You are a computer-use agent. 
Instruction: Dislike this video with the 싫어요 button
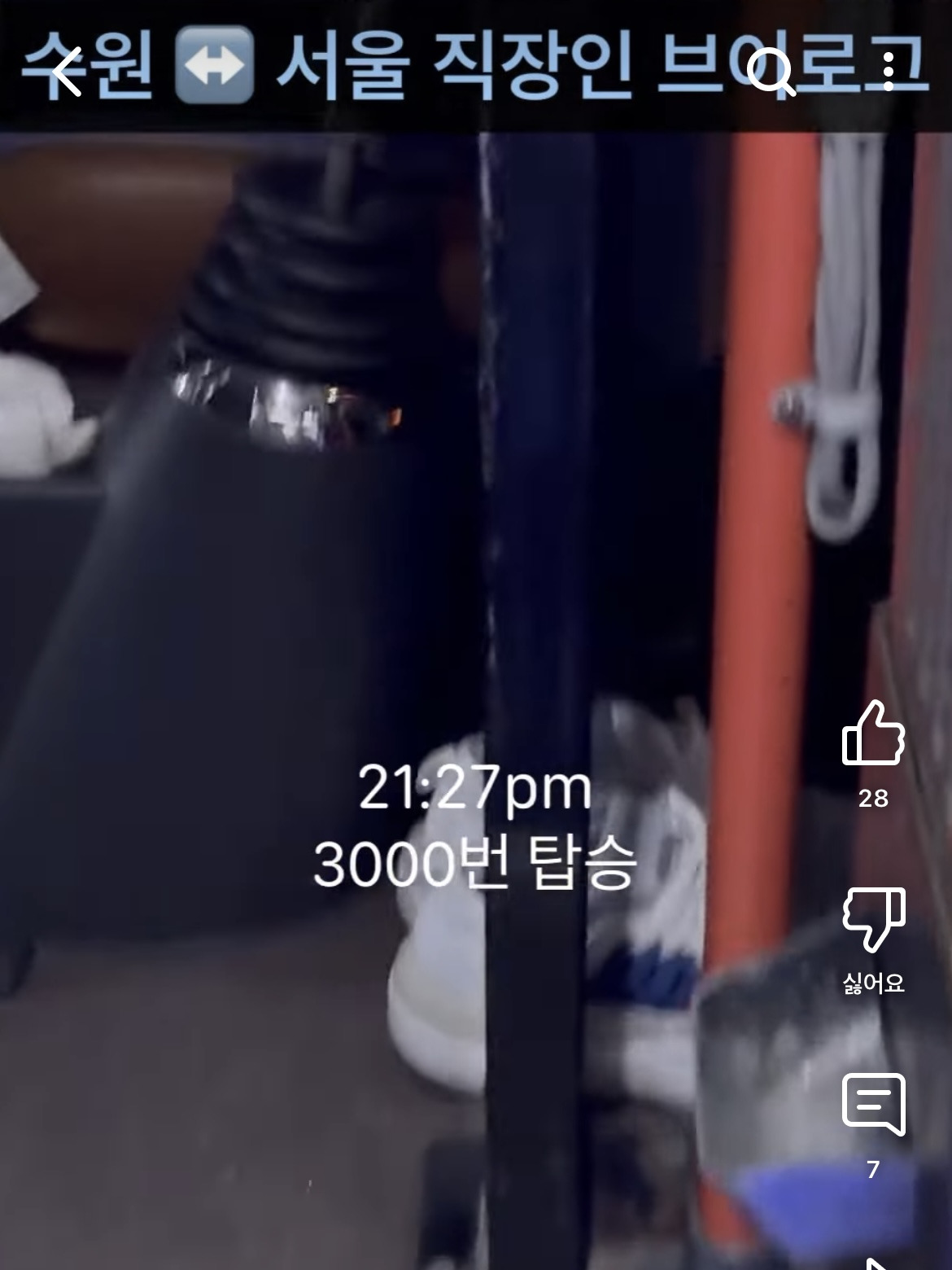pyautogui.click(x=873, y=920)
